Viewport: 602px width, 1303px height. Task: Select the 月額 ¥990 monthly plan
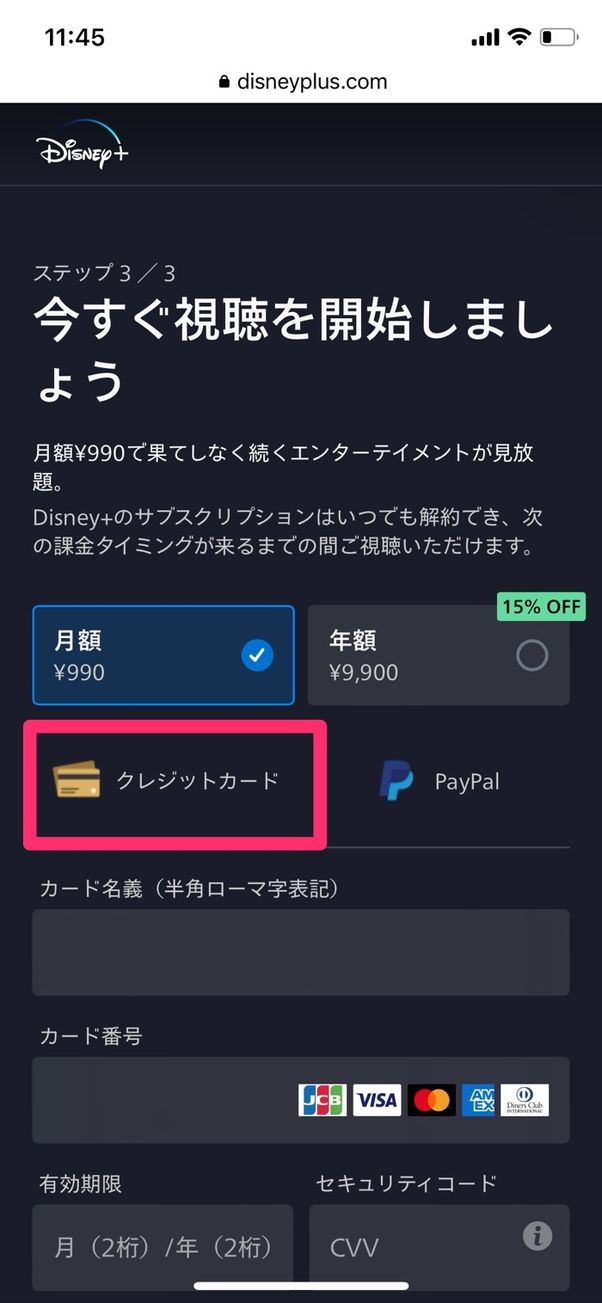click(163, 655)
